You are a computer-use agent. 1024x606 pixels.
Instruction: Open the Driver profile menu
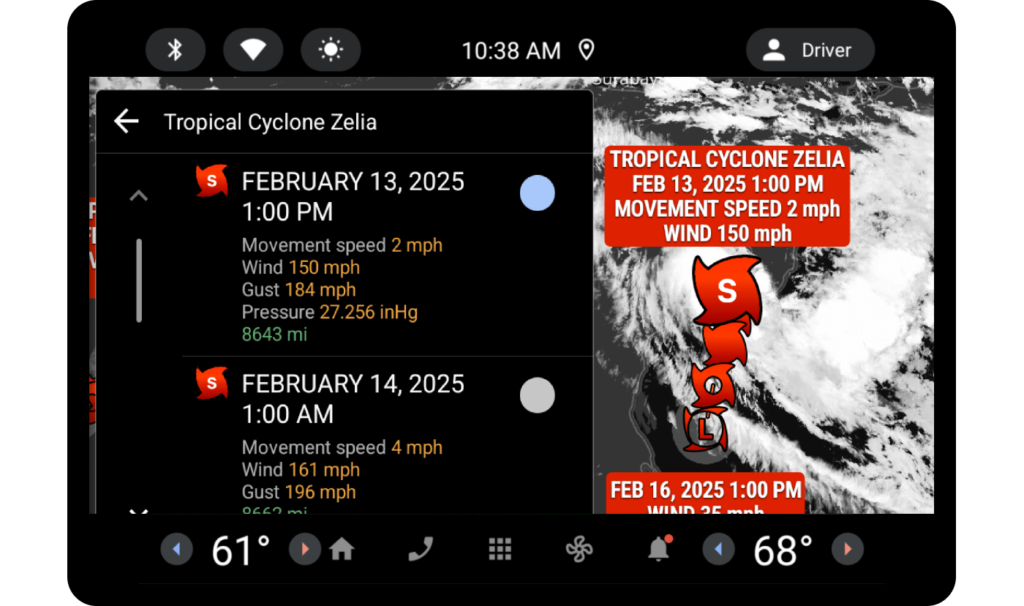pos(810,50)
